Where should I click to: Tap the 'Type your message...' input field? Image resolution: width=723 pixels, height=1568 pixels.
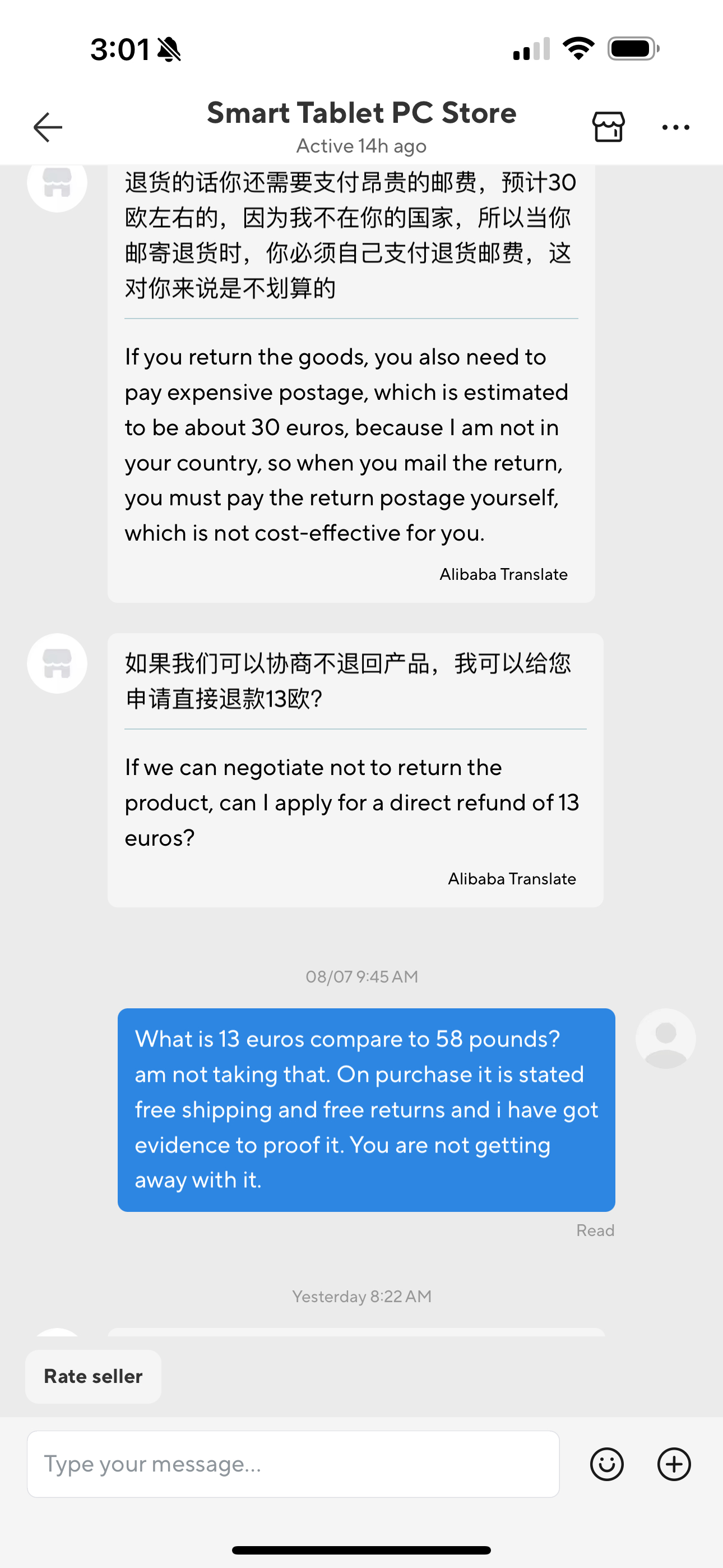[x=292, y=1463]
